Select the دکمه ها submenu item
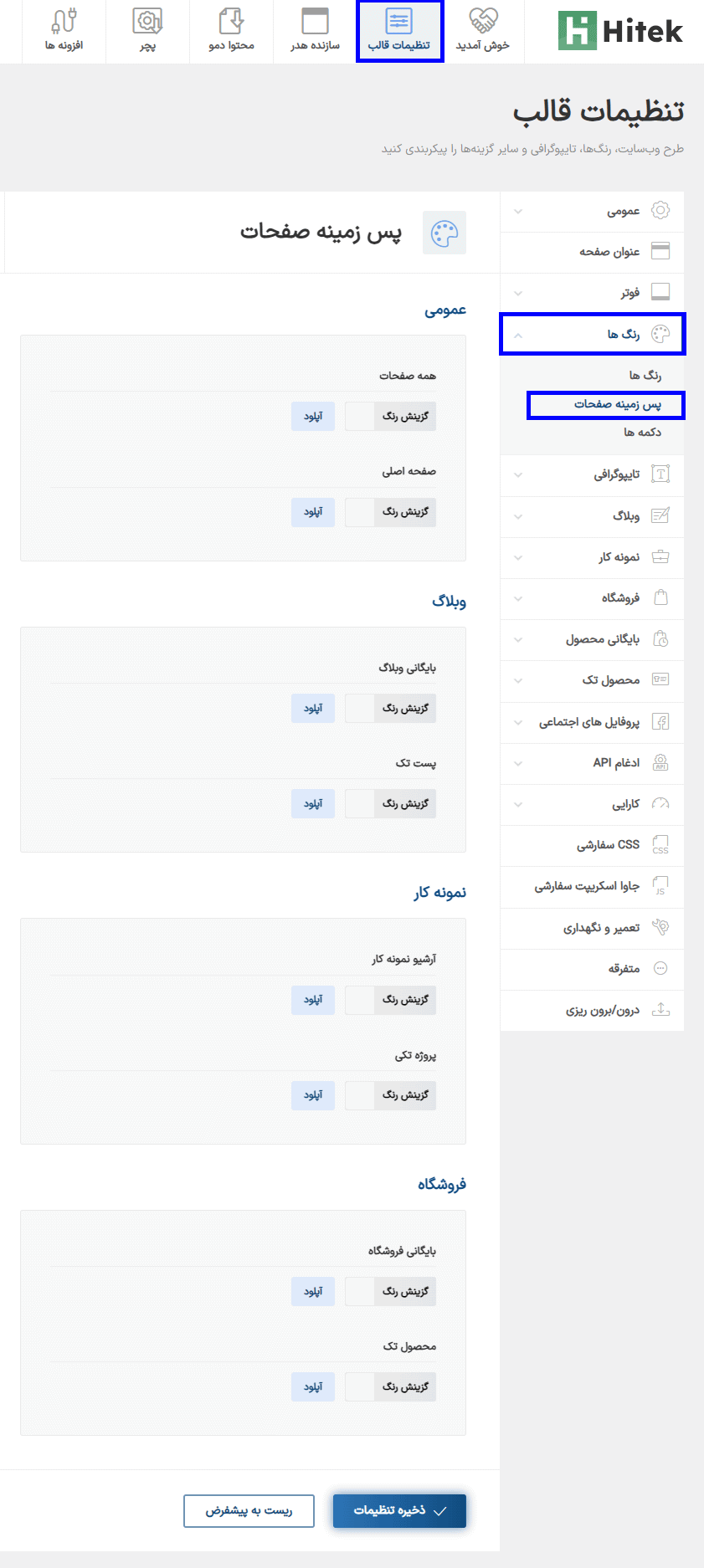 coord(642,433)
